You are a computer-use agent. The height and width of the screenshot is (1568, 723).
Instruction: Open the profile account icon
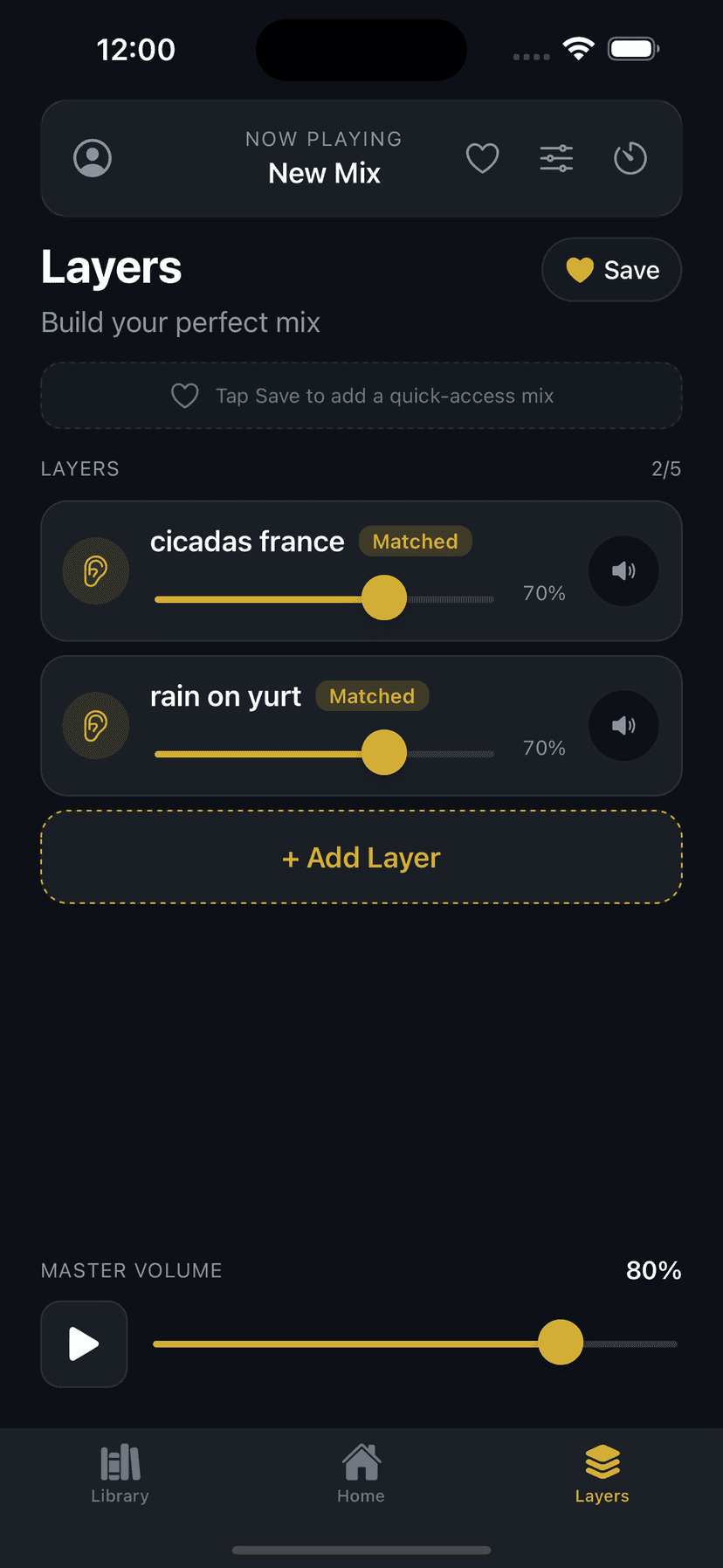[x=93, y=158]
